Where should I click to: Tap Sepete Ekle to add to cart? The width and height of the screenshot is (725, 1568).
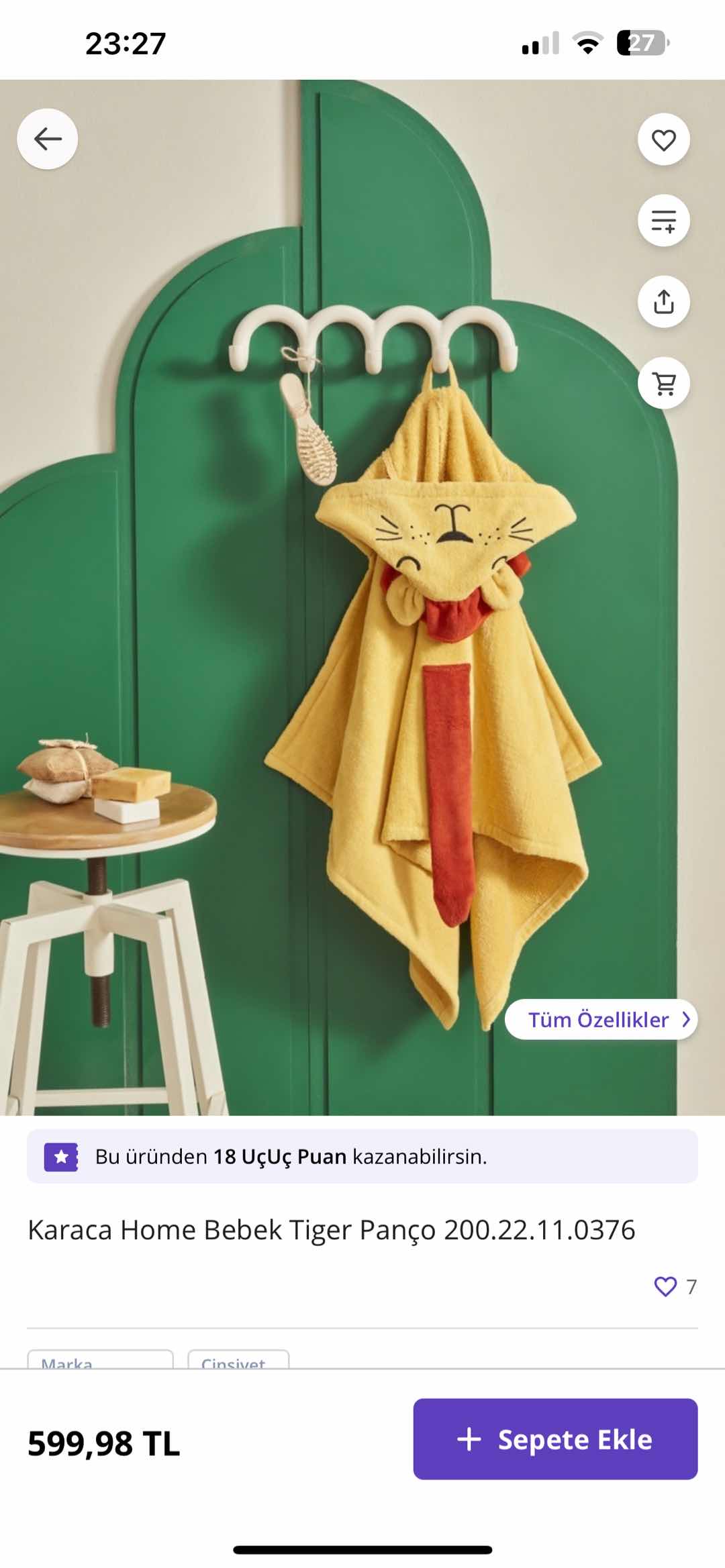click(555, 1439)
